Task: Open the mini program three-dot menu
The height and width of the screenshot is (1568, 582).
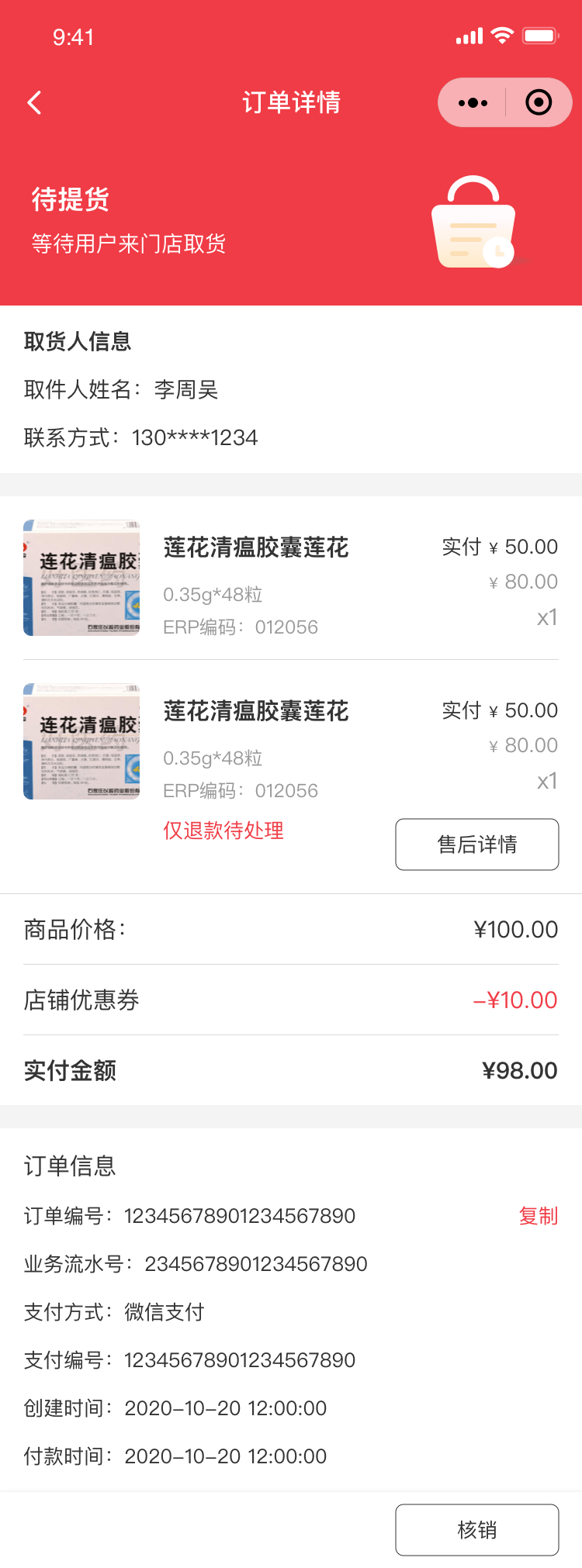Action: tap(473, 103)
